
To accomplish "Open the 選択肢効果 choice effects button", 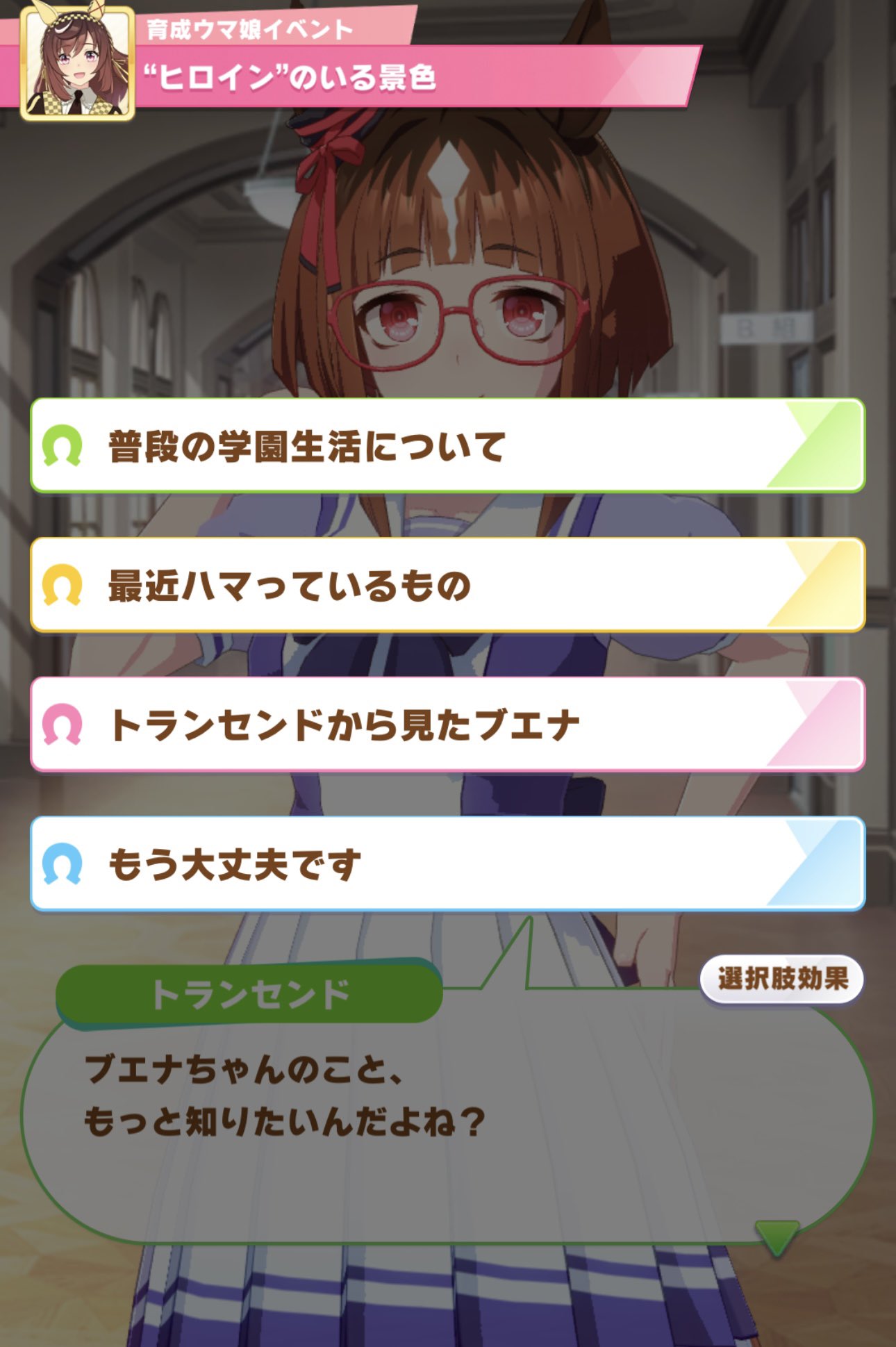I will click(x=782, y=979).
